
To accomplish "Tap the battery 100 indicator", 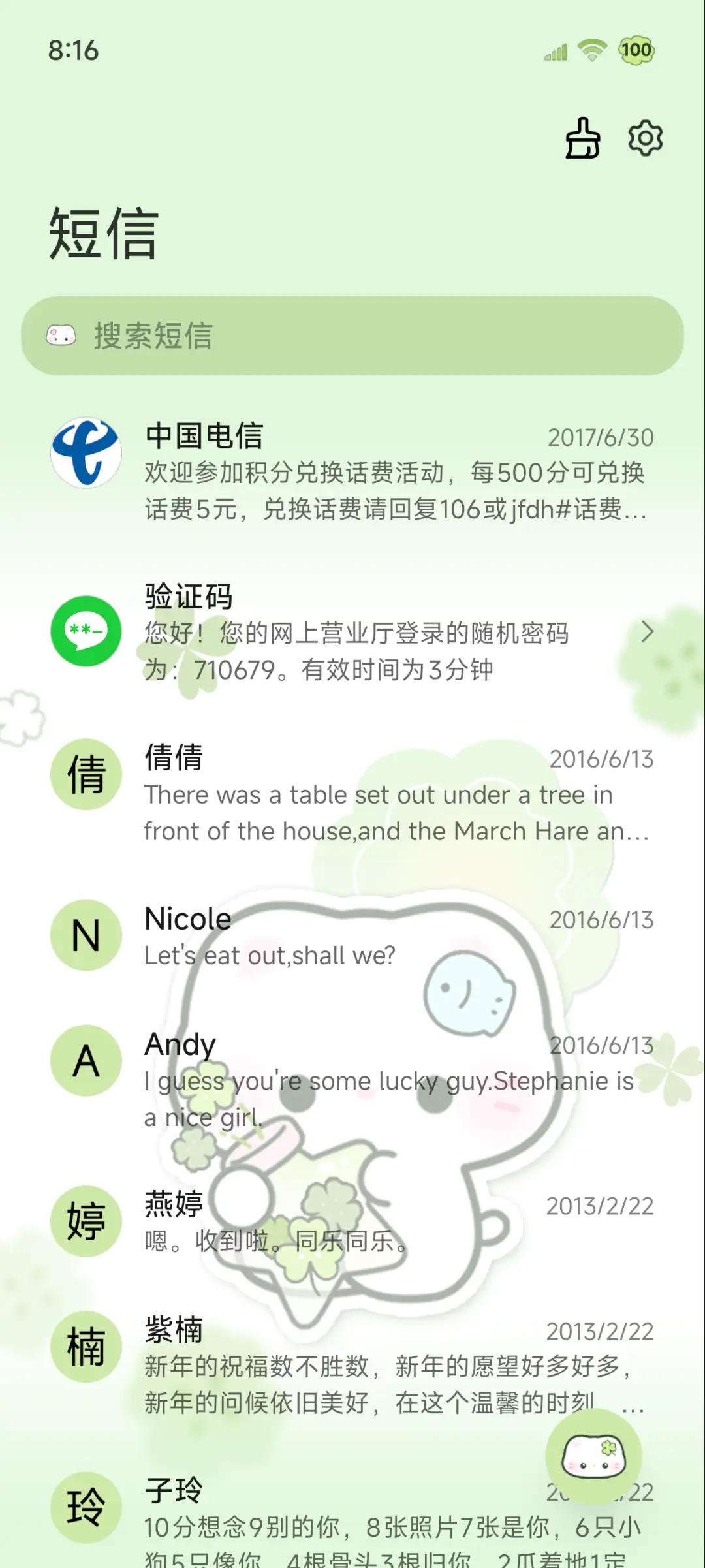I will click(x=634, y=50).
